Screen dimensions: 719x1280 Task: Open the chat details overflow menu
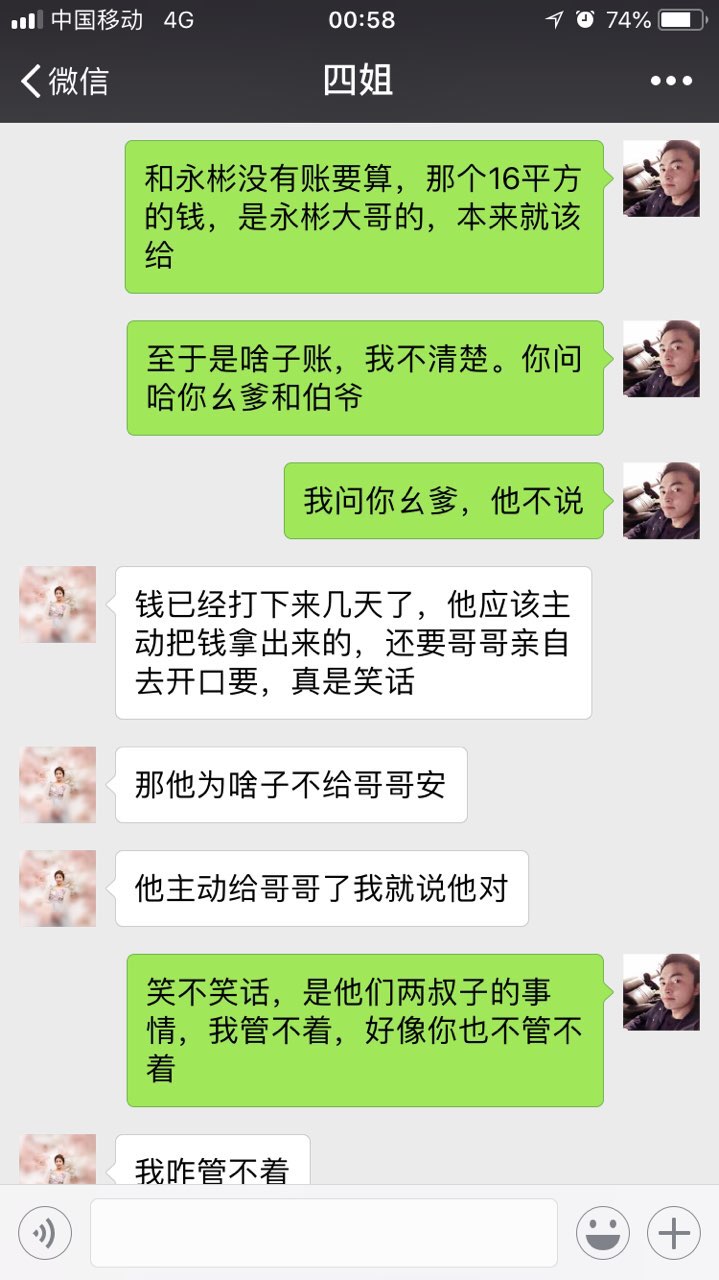coord(671,81)
